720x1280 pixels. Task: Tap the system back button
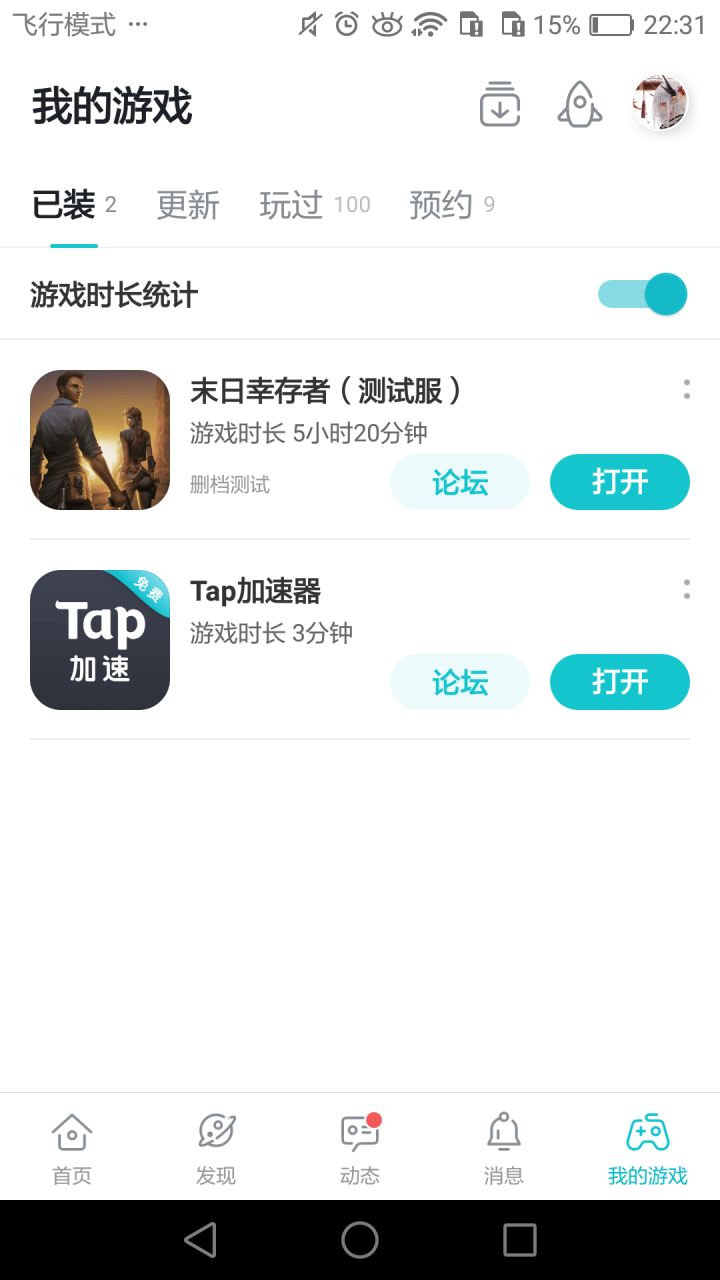coord(200,1240)
